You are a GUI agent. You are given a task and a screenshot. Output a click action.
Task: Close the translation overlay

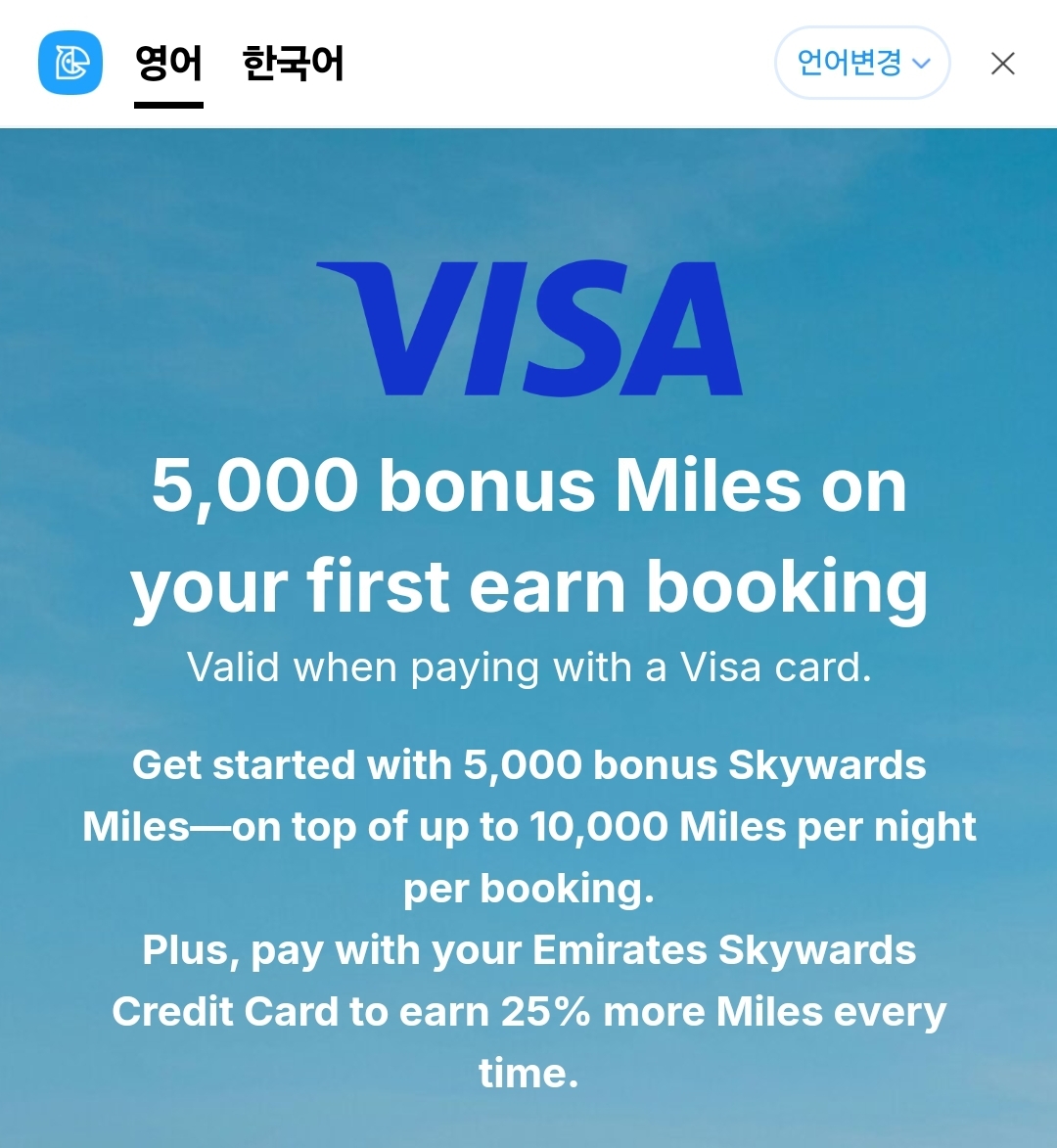(x=1002, y=64)
